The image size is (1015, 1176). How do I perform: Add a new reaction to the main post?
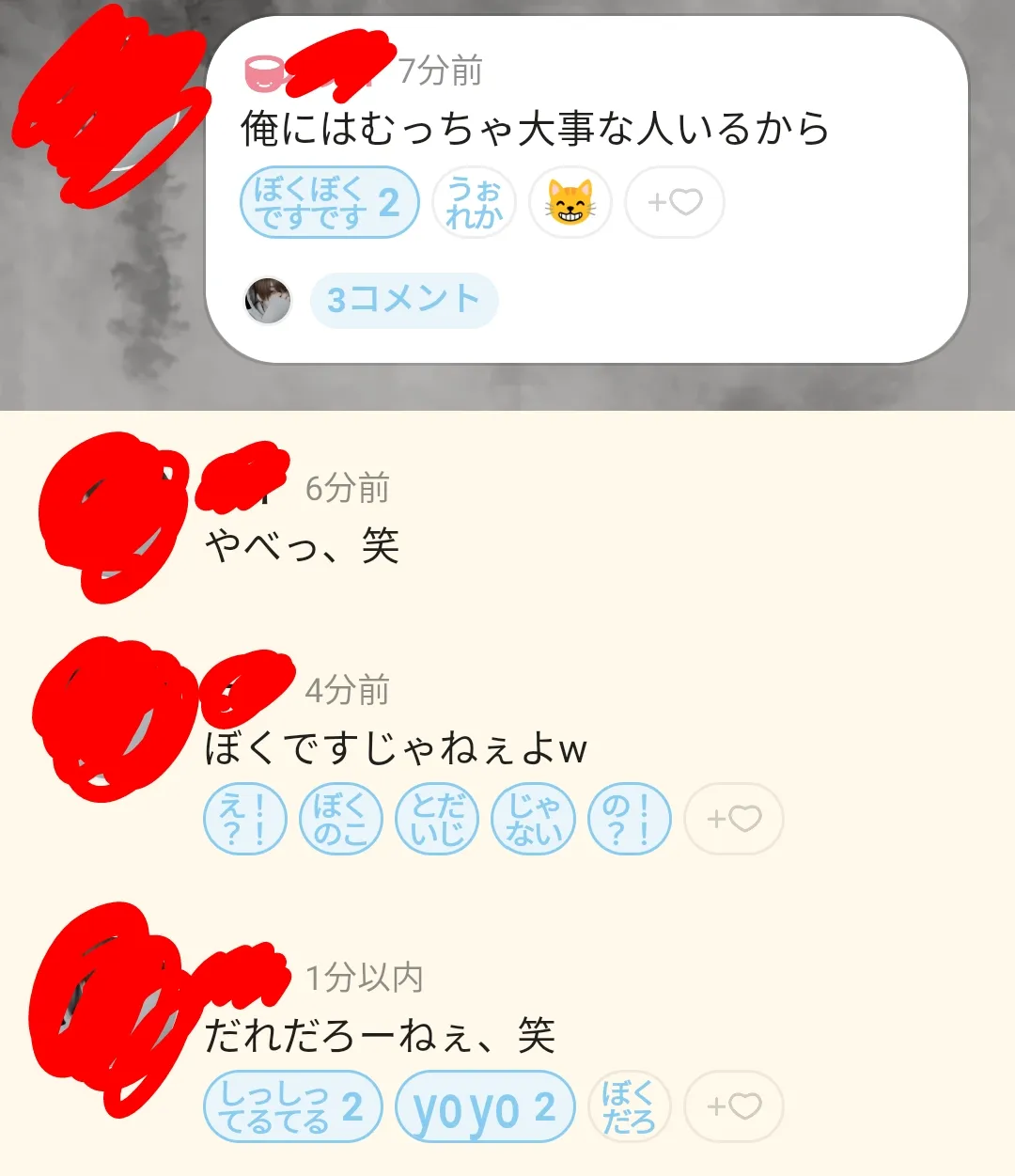coord(674,203)
